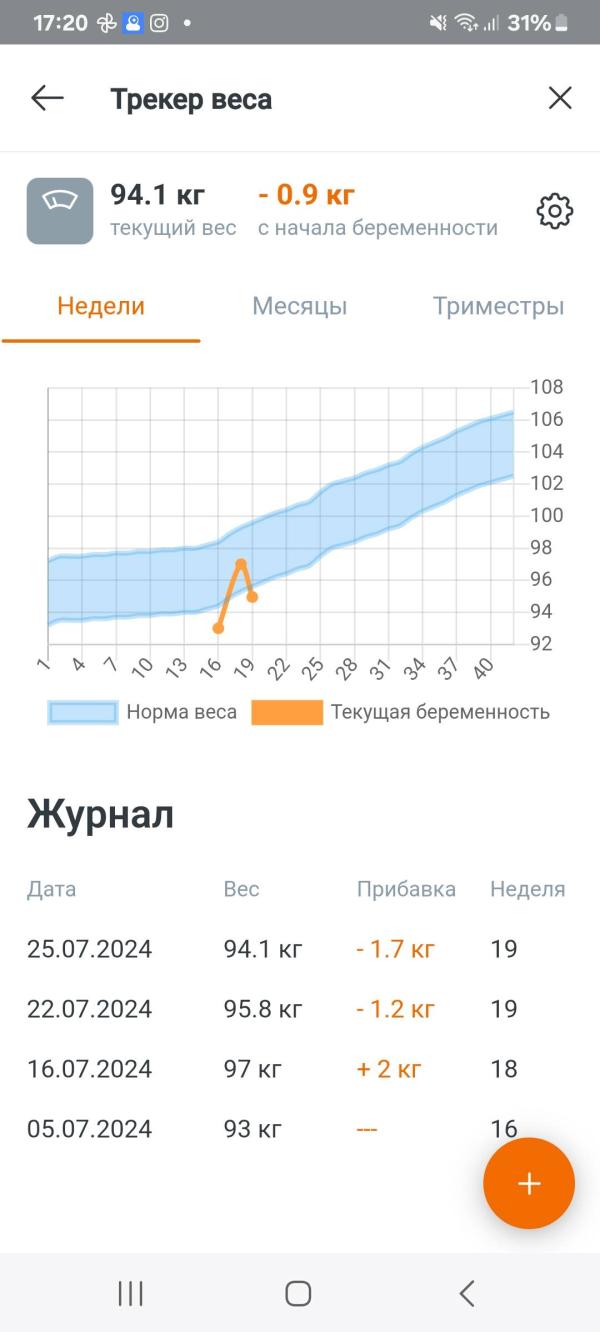
Task: Open weight tracker settings gear
Action: point(555,211)
